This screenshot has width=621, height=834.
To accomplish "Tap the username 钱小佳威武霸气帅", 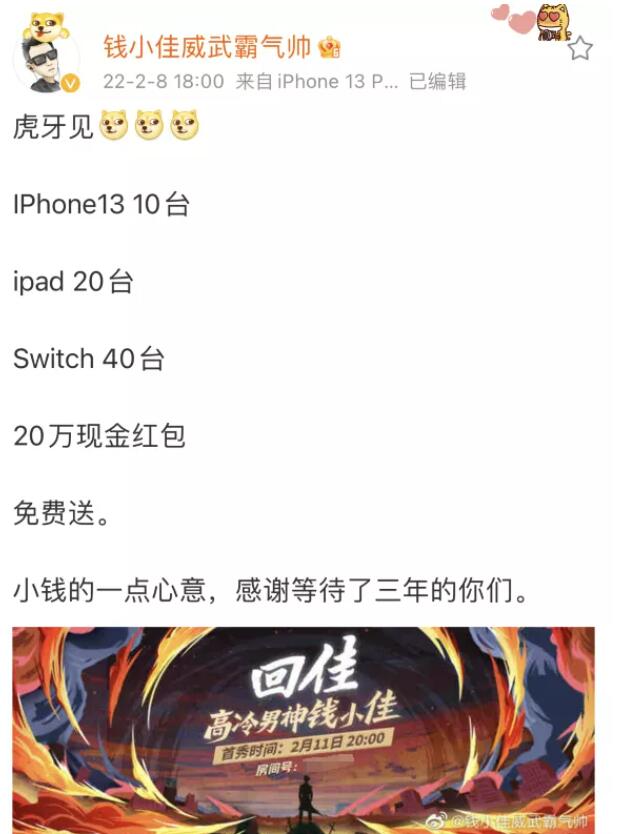I will pos(207,46).
